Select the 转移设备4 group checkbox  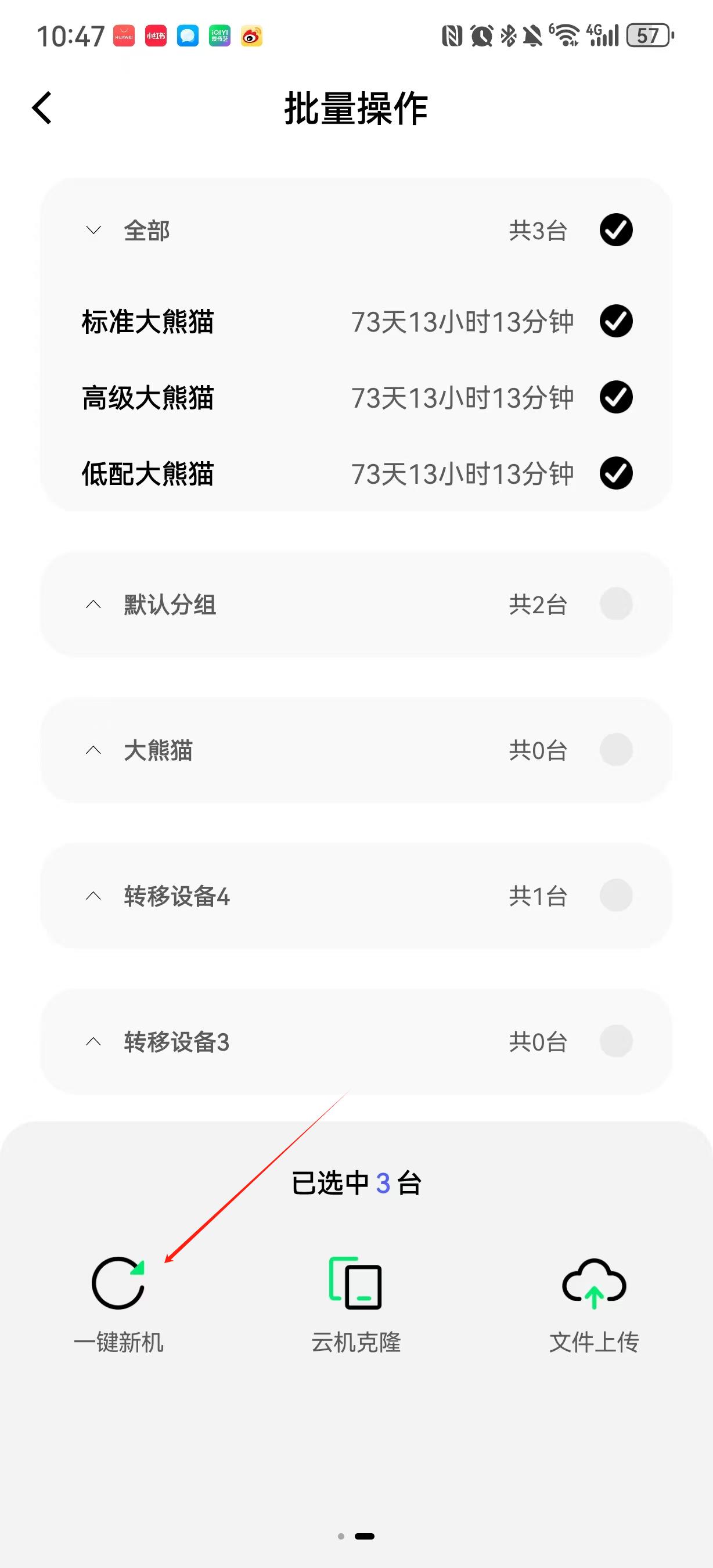click(615, 896)
